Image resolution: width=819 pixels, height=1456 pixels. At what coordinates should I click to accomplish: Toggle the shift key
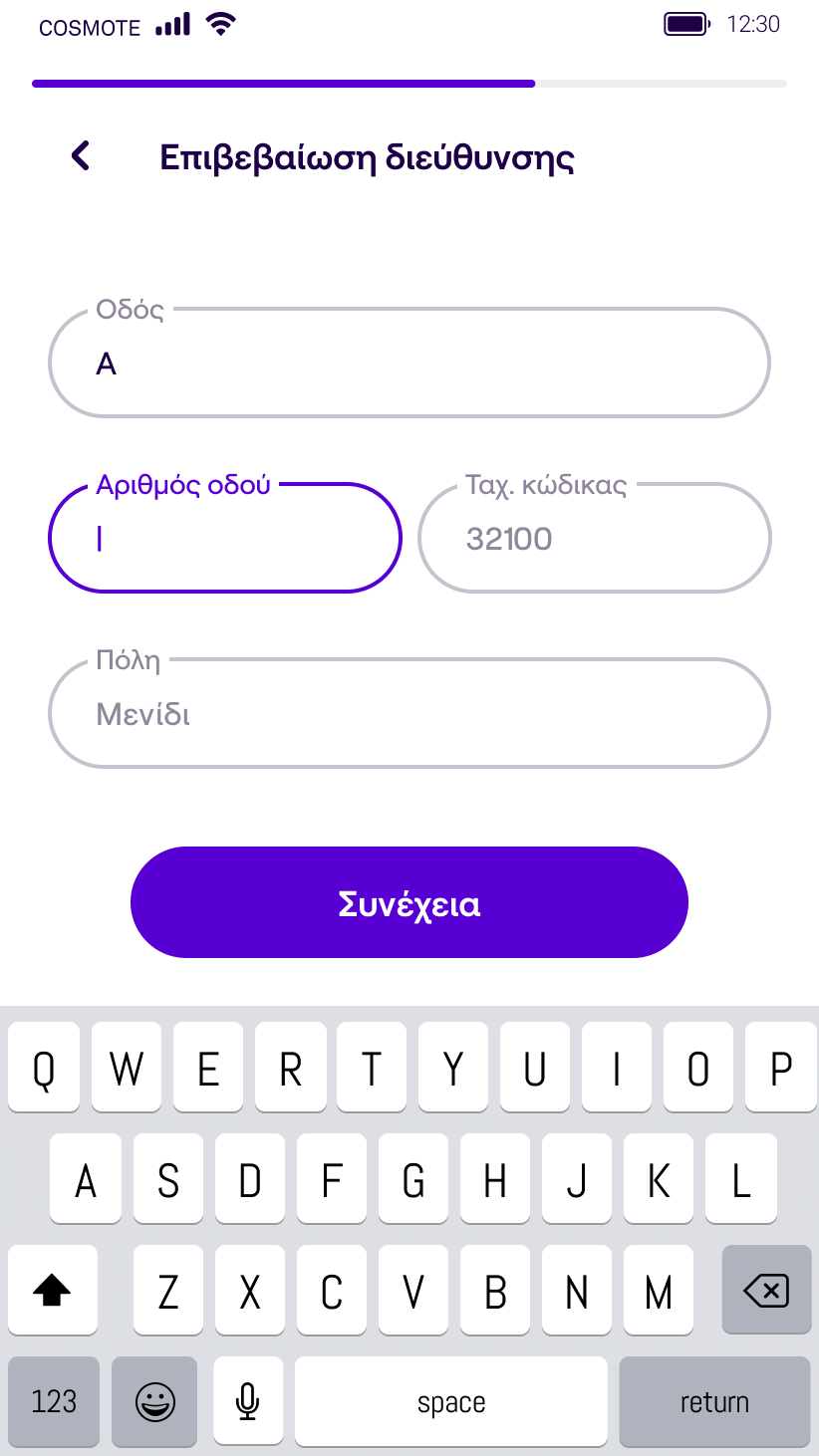click(53, 1291)
